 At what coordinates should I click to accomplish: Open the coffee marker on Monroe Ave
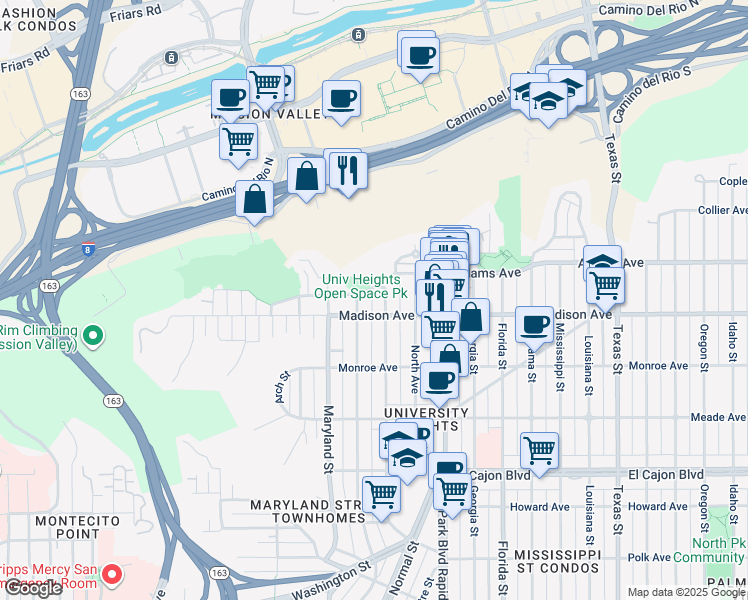point(439,380)
